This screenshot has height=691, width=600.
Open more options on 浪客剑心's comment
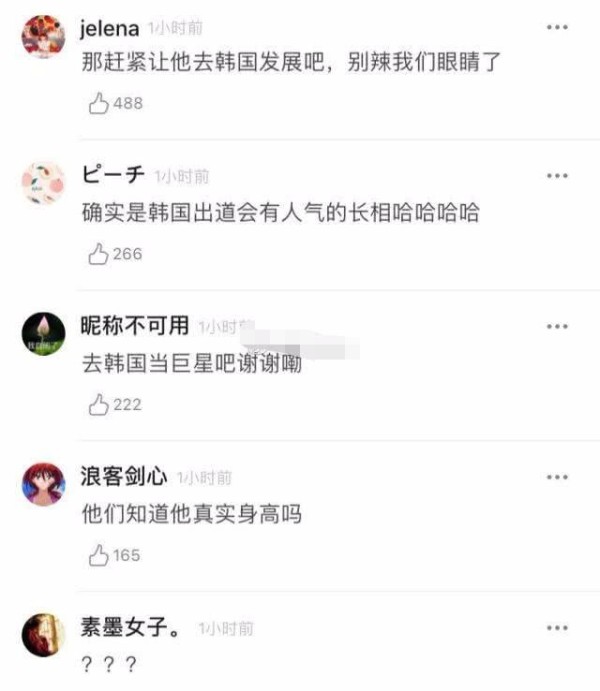pyautogui.click(x=557, y=477)
